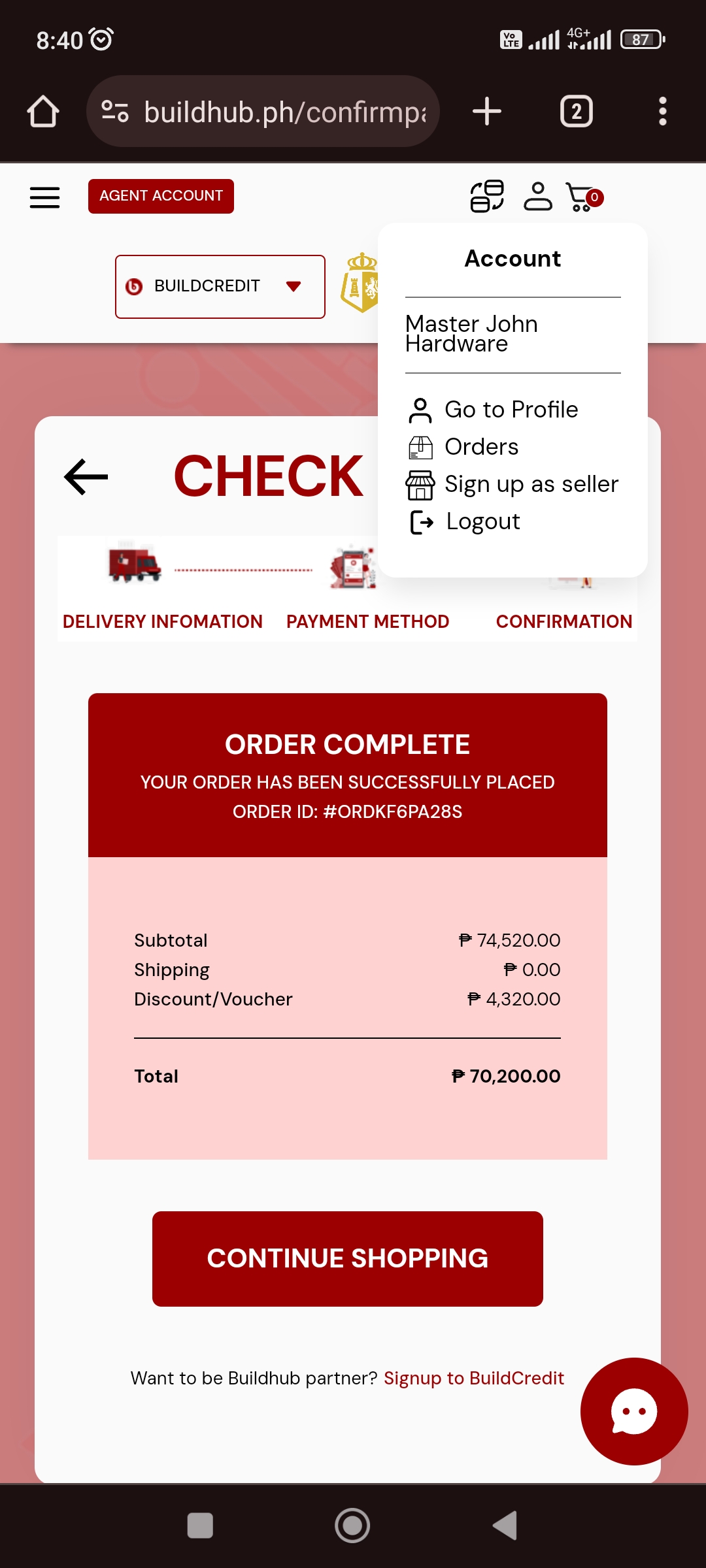Select Go to Profile

click(x=511, y=410)
